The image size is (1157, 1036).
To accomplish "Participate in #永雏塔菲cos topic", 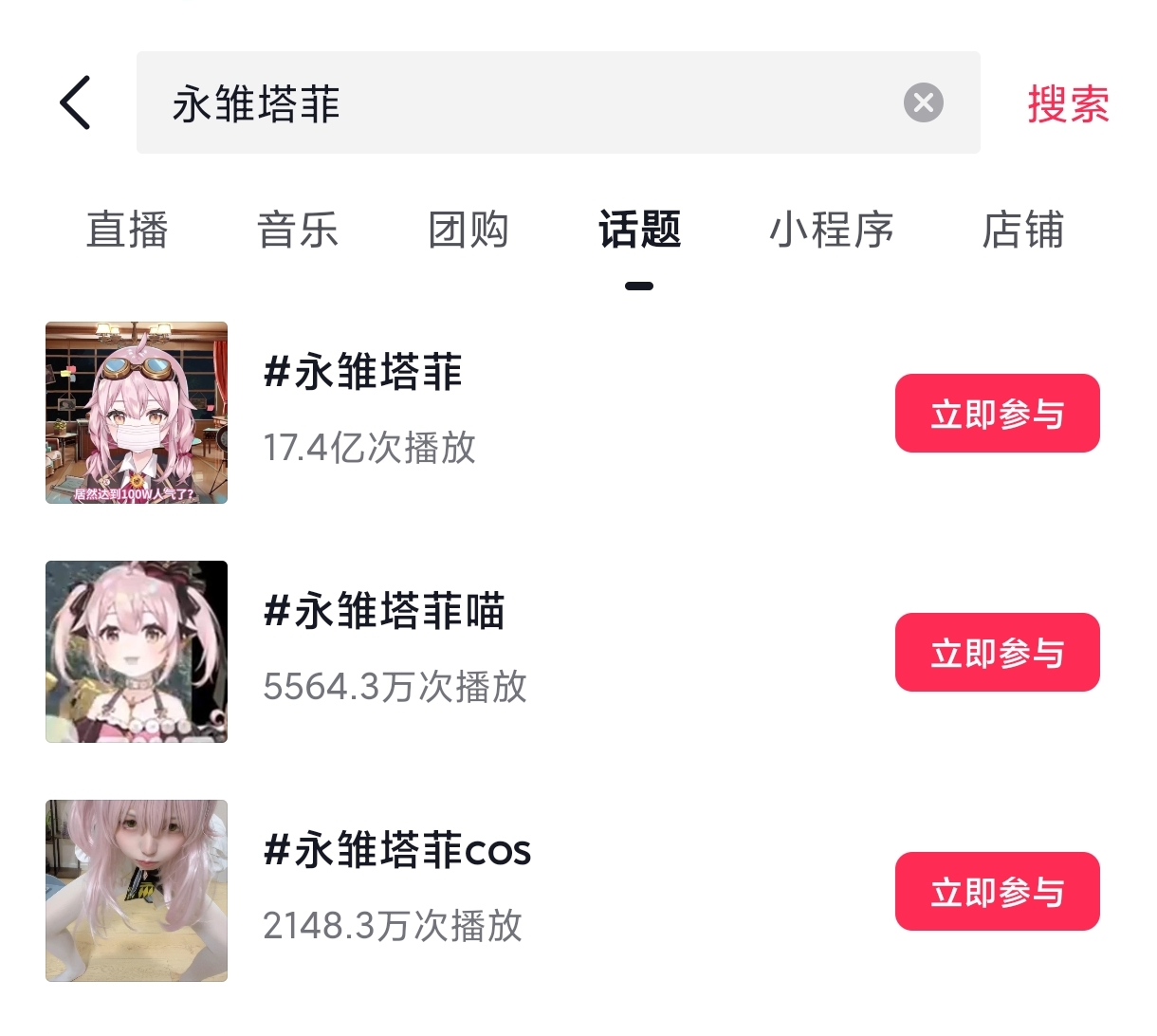I will click(997, 892).
